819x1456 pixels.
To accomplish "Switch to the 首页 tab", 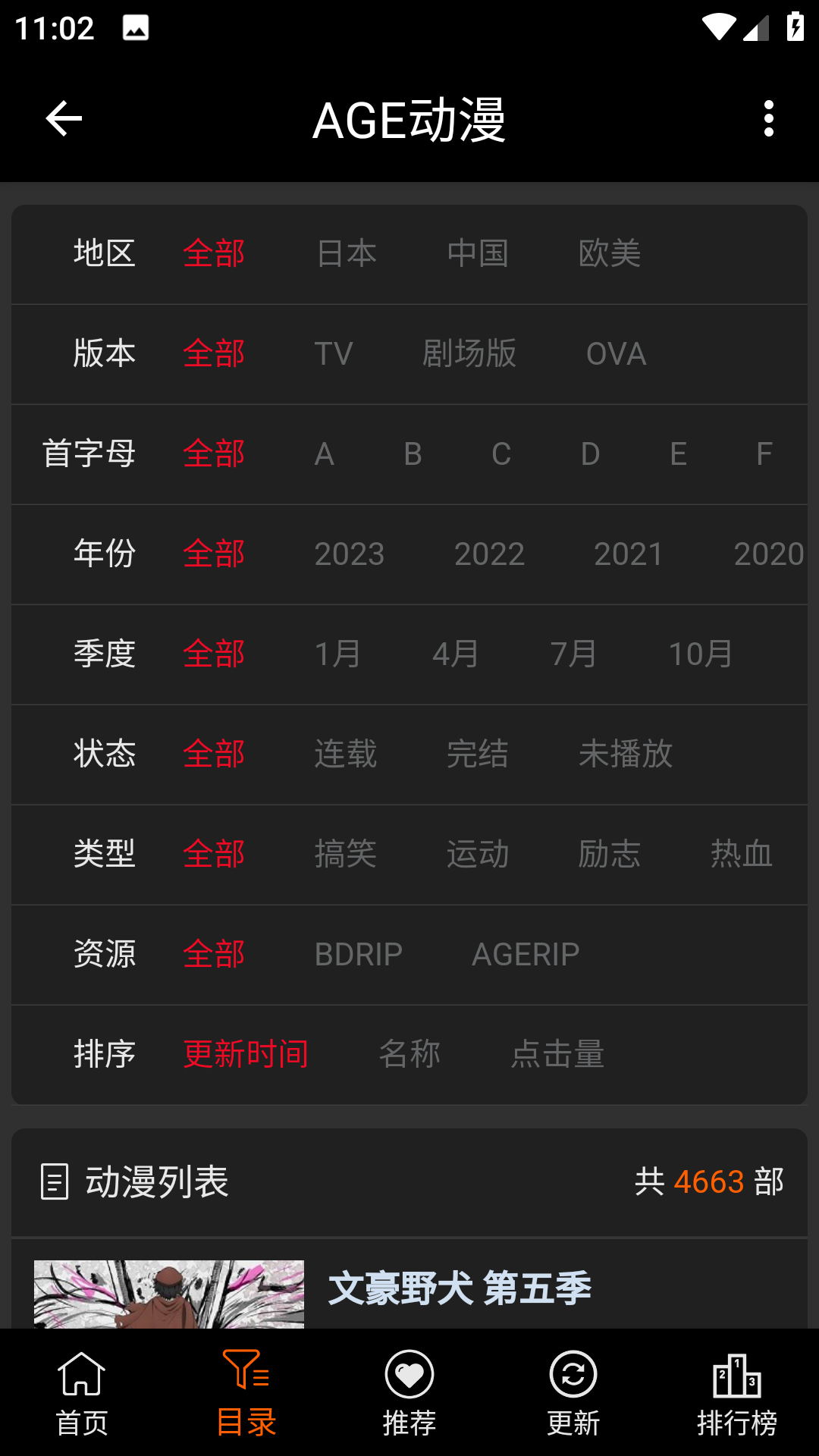I will coord(82,1392).
